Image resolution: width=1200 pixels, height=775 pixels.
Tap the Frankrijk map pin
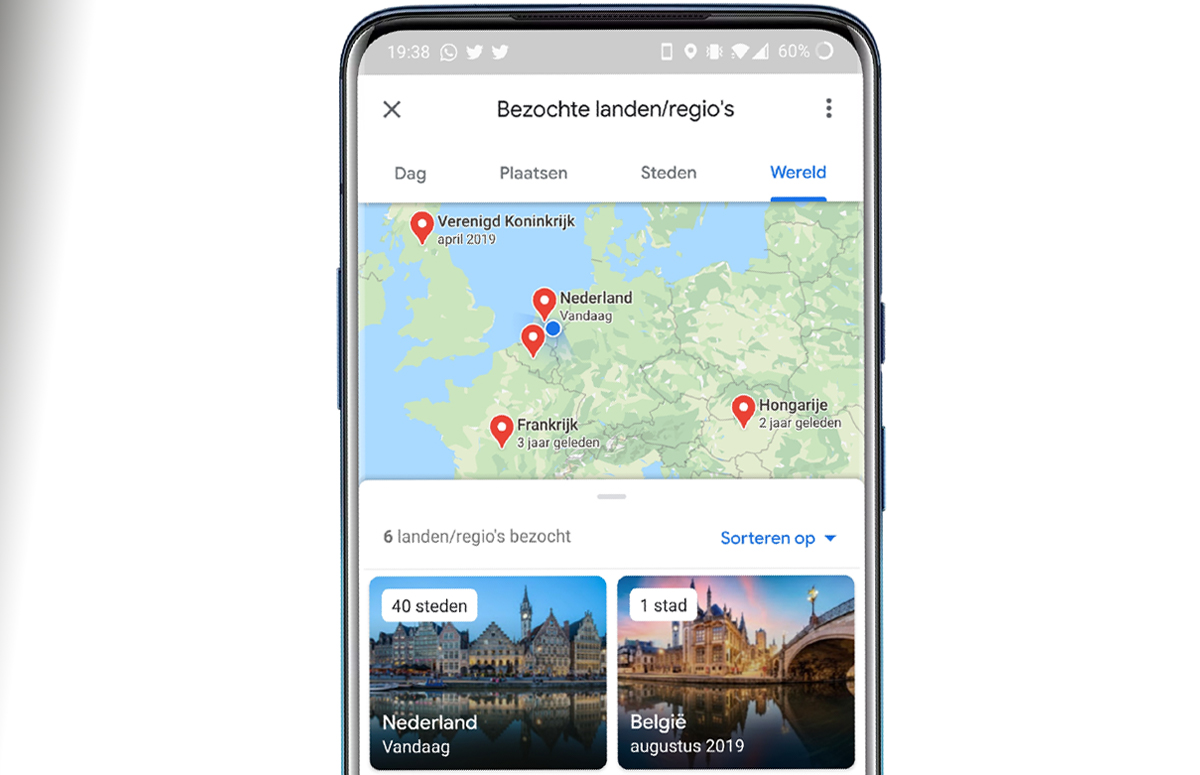tap(502, 430)
